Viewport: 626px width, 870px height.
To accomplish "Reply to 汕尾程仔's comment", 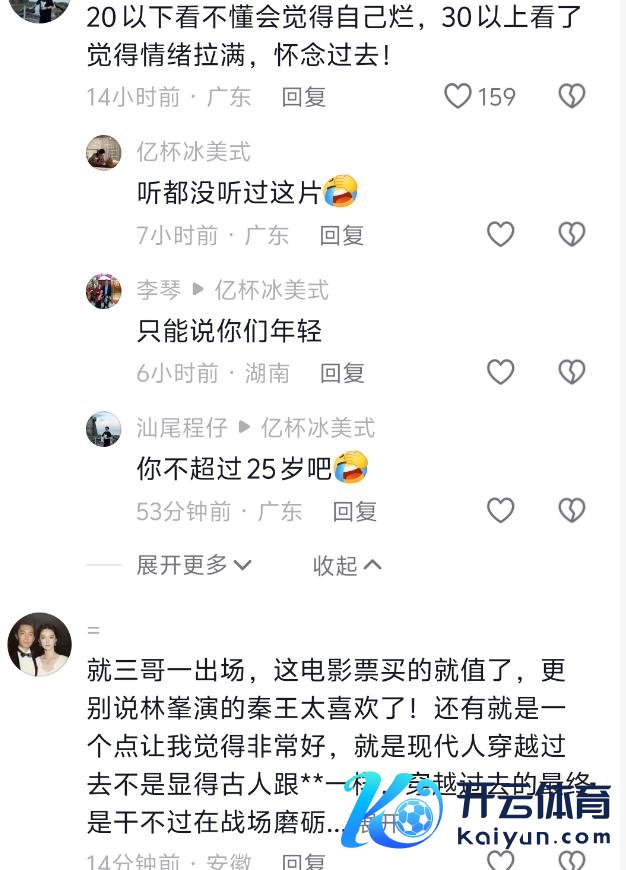I will 354,511.
